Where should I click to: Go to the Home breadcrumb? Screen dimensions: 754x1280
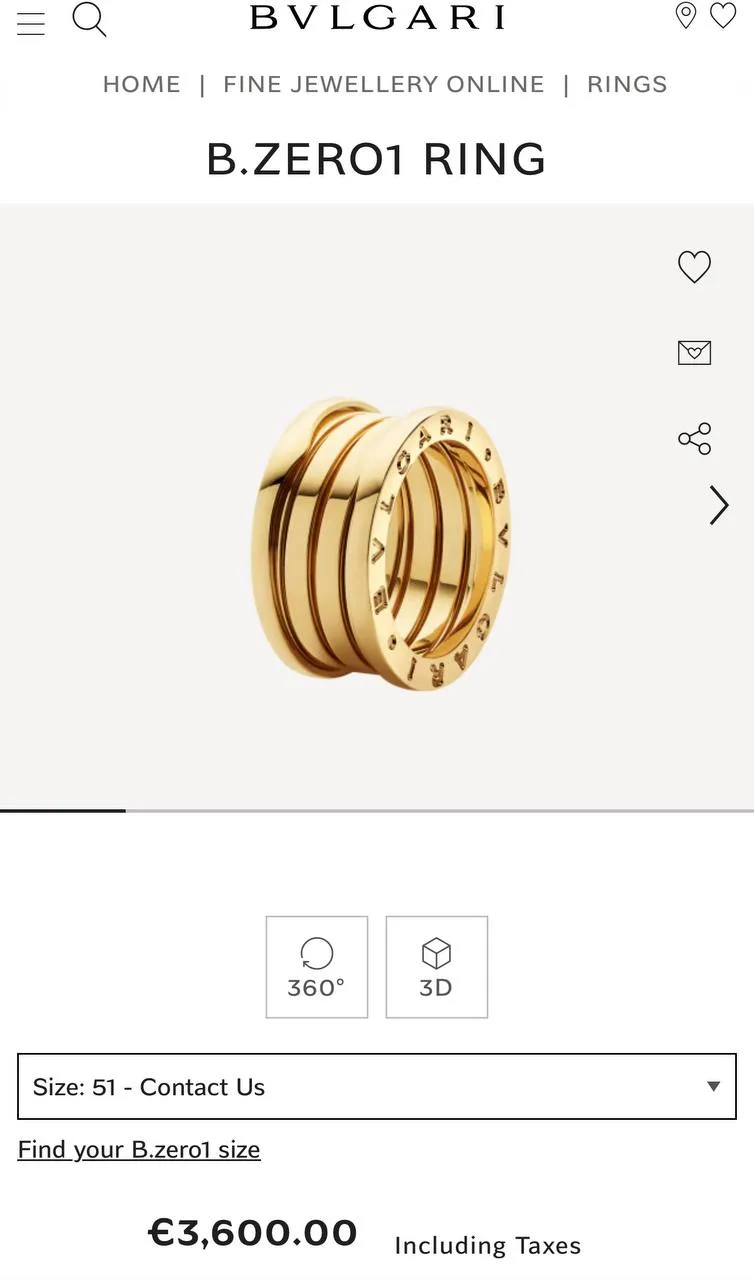[142, 85]
